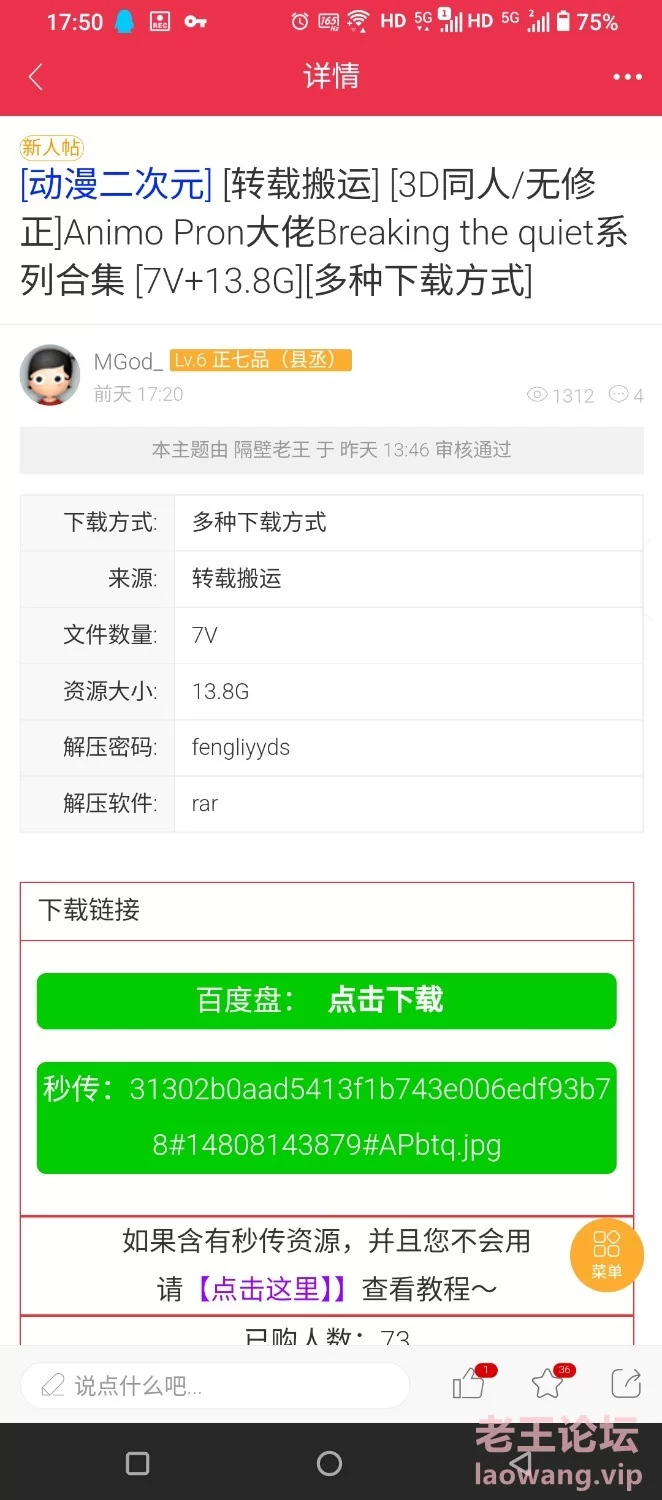Open the system recent apps button

tap(138, 1464)
